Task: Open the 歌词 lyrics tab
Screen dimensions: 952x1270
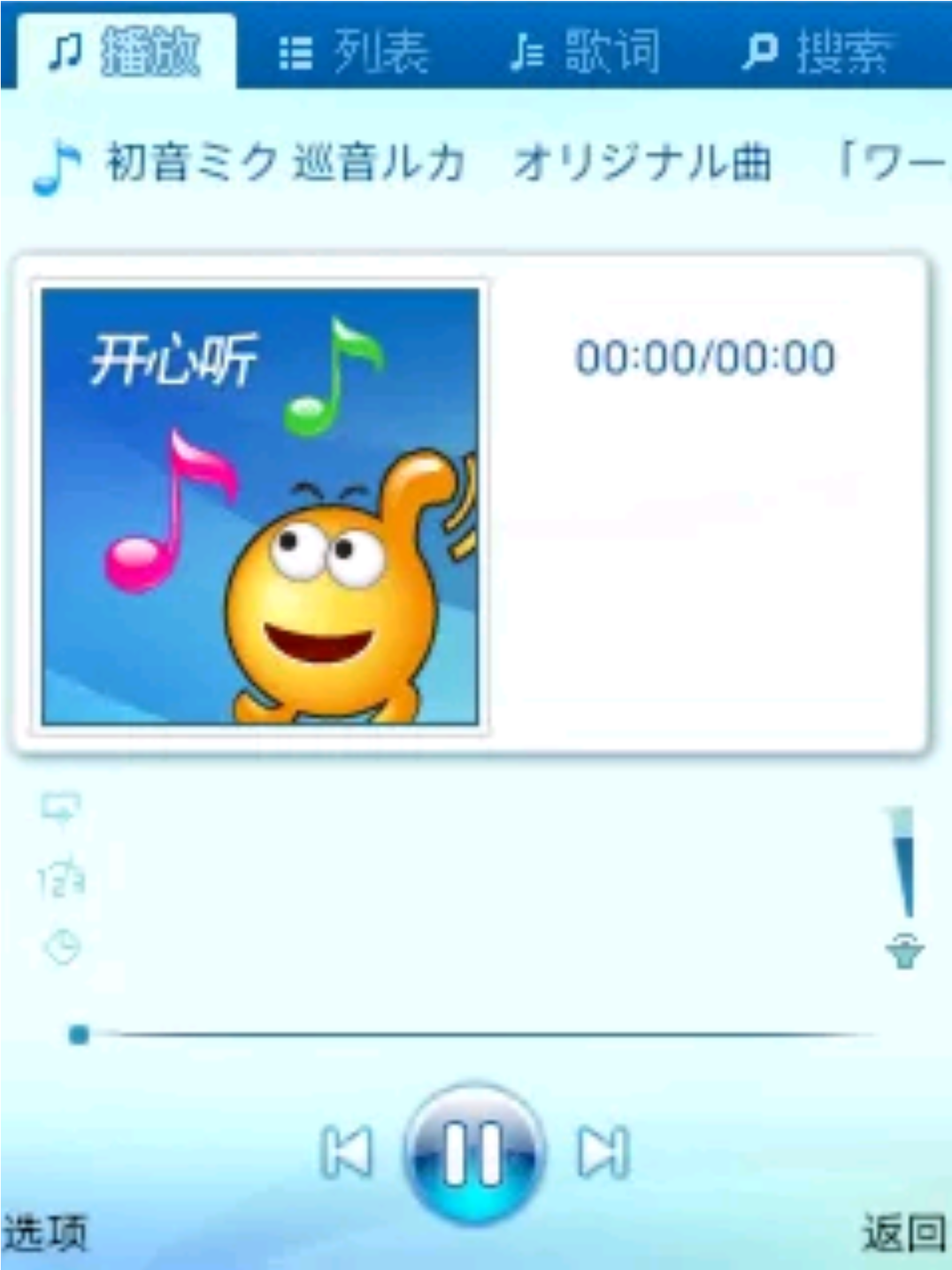Action: pyautogui.click(x=586, y=51)
